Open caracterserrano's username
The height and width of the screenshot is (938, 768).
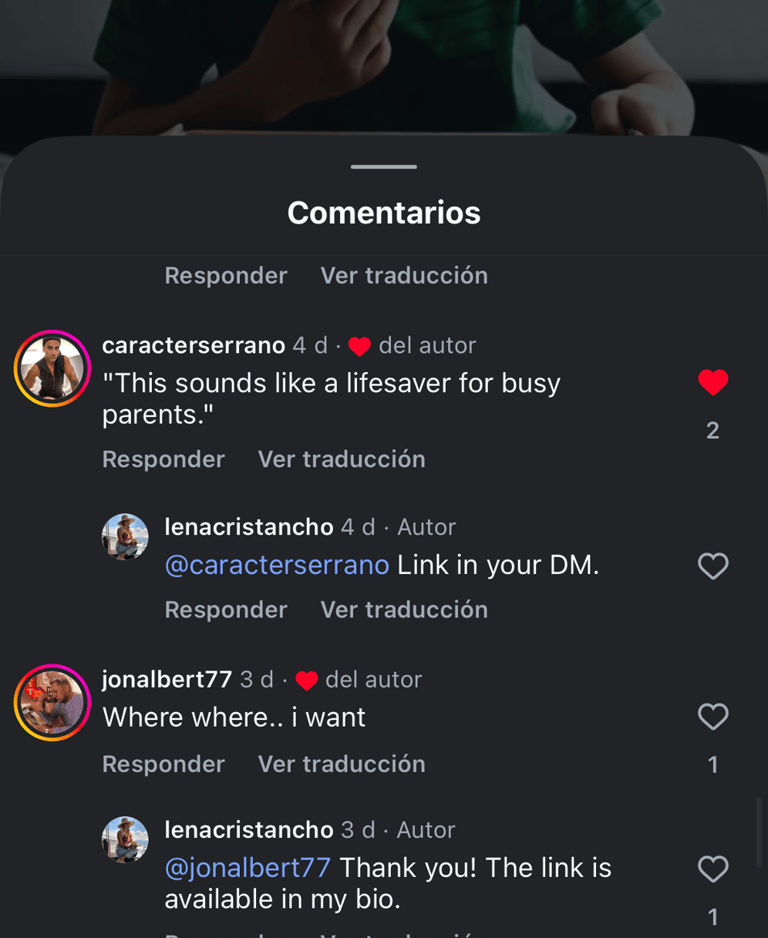[193, 345]
